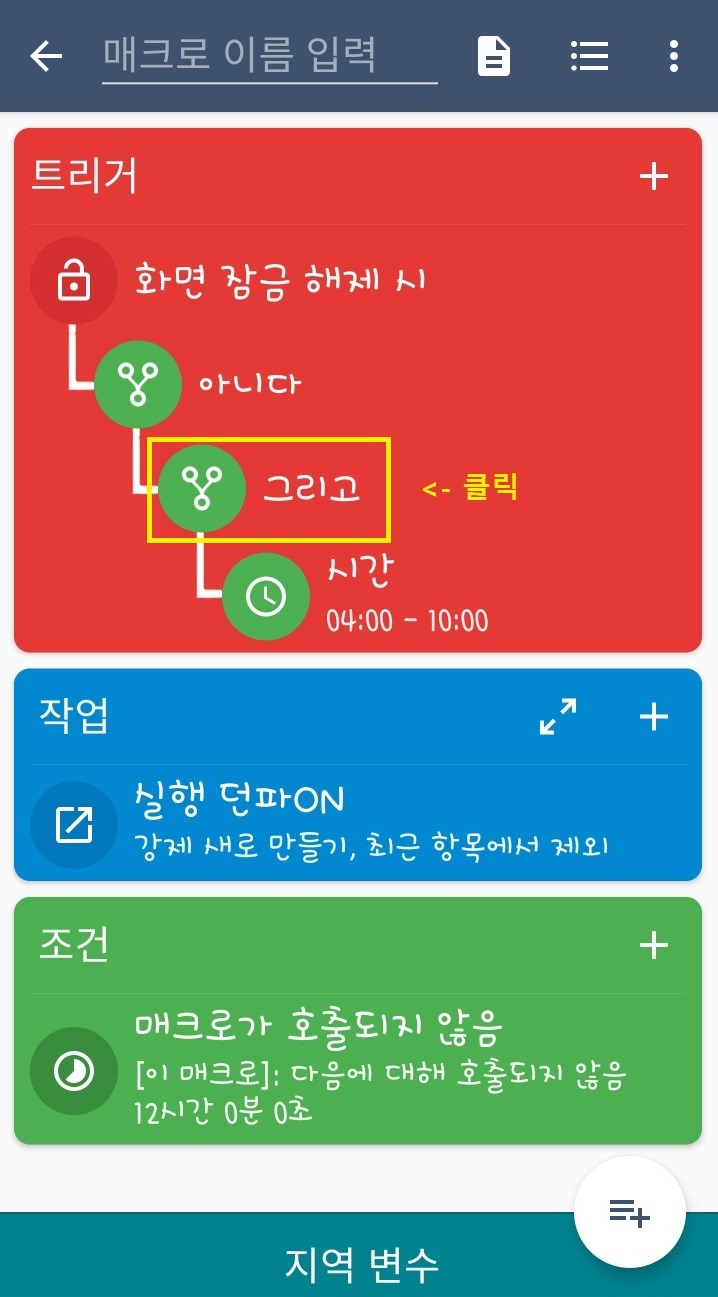This screenshot has width=718, height=1297.
Task: Tap the floating add-to-list button
Action: click(x=629, y=1213)
